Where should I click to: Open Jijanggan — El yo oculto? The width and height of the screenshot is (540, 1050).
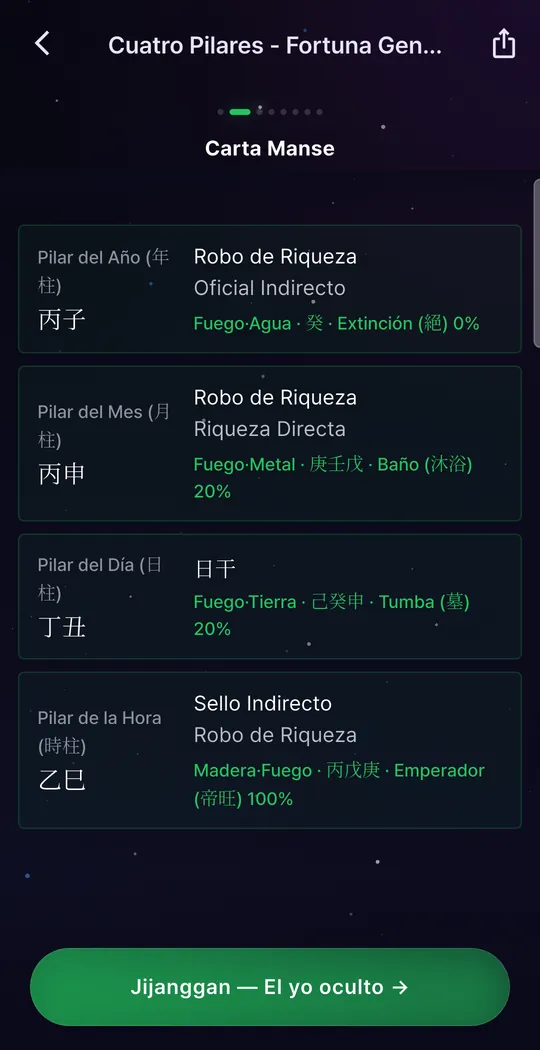pos(269,987)
